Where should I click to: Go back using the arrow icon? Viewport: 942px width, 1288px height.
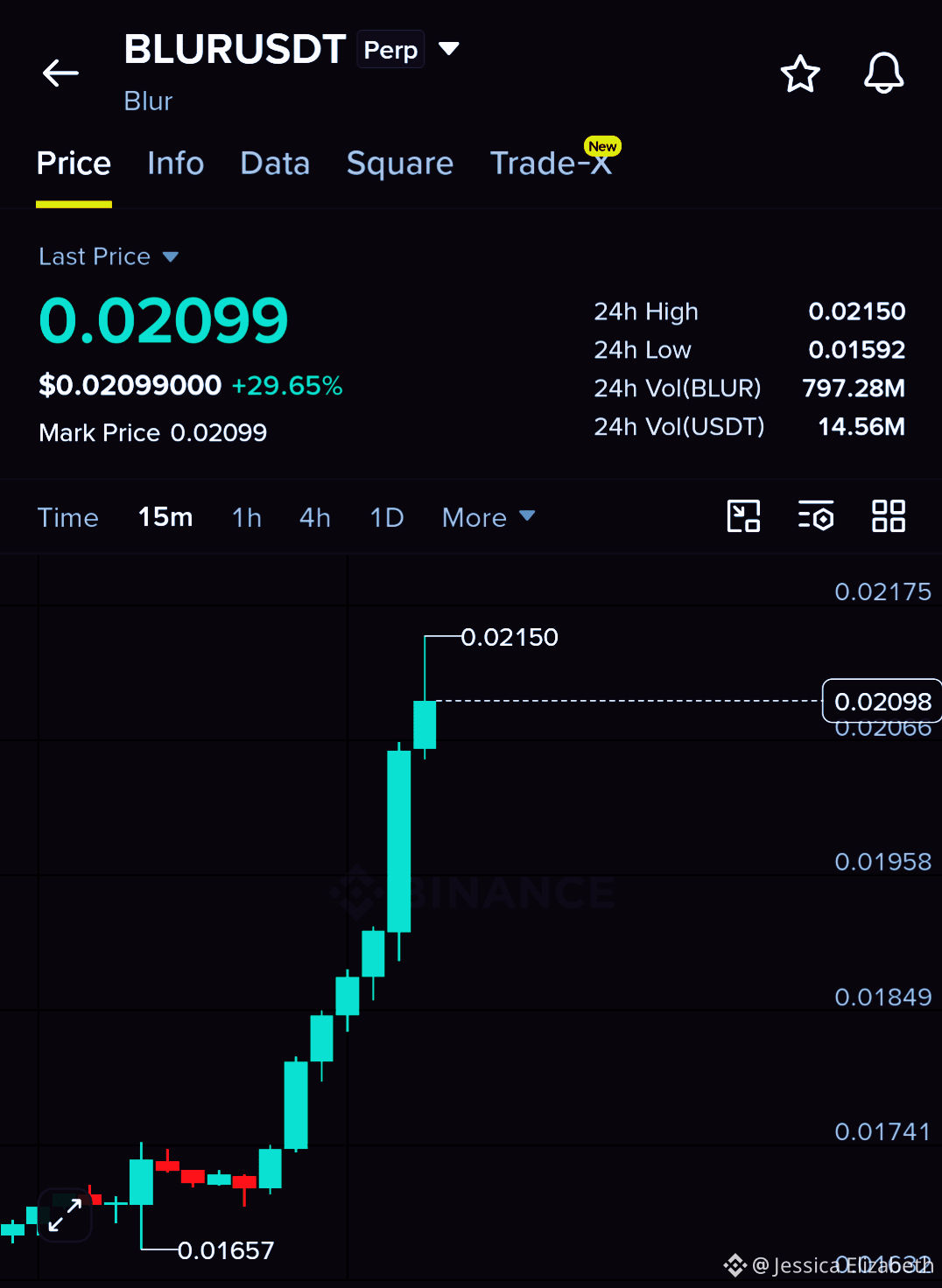click(60, 73)
